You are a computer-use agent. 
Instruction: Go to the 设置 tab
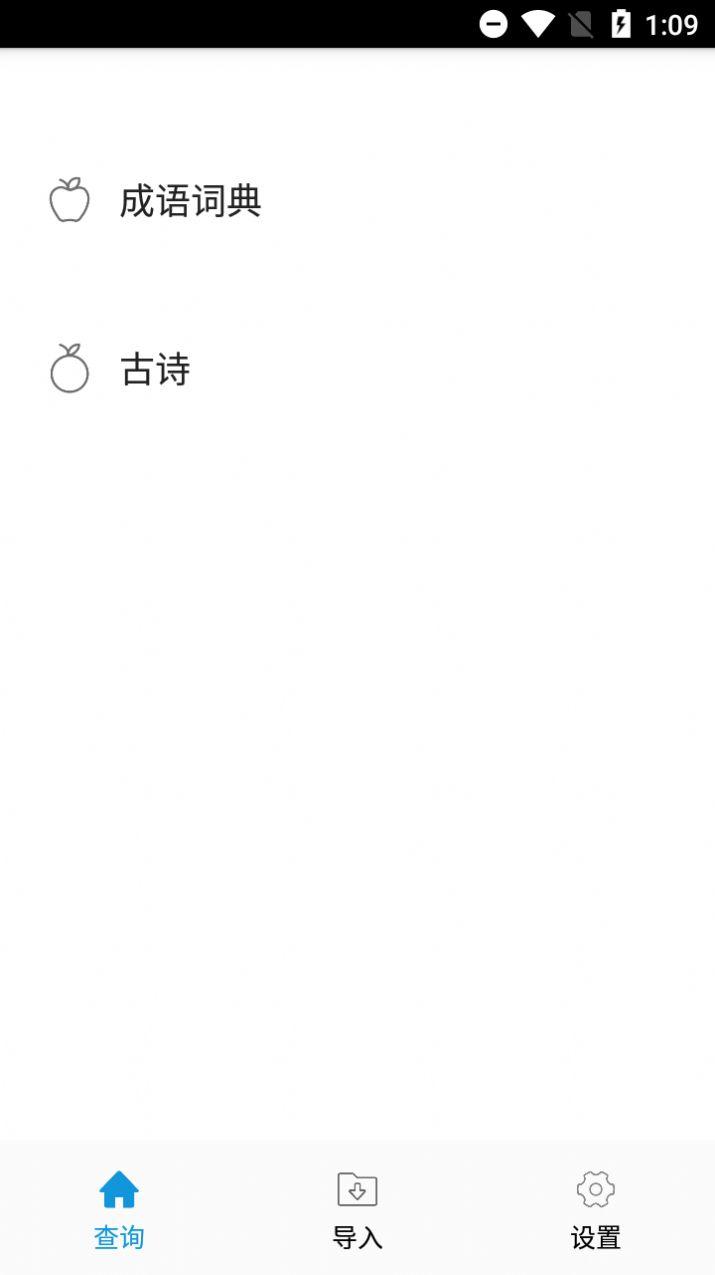tap(596, 1209)
